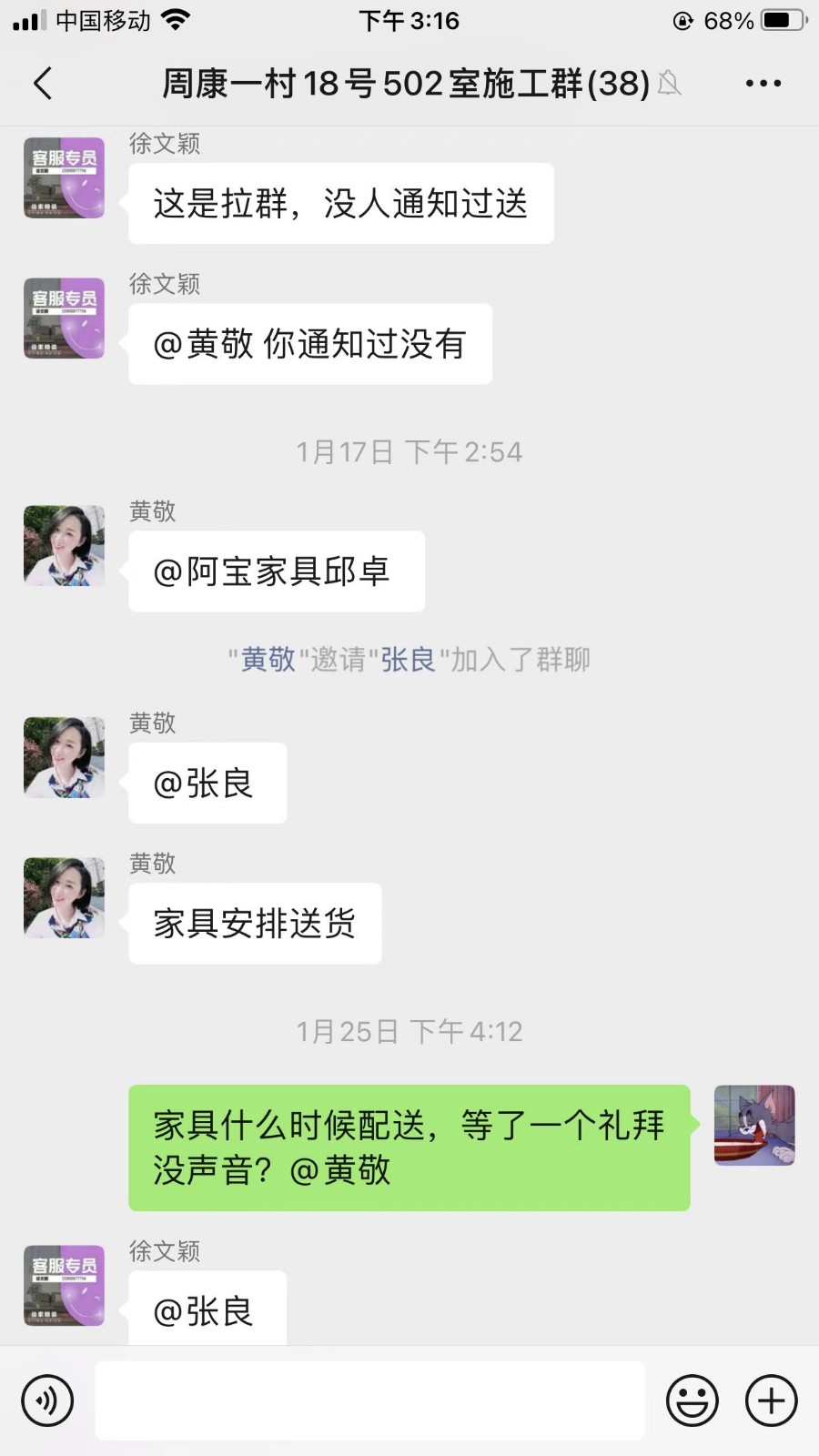The height and width of the screenshot is (1456, 819).
Task: Open the plus attachment menu
Action: tap(772, 1400)
